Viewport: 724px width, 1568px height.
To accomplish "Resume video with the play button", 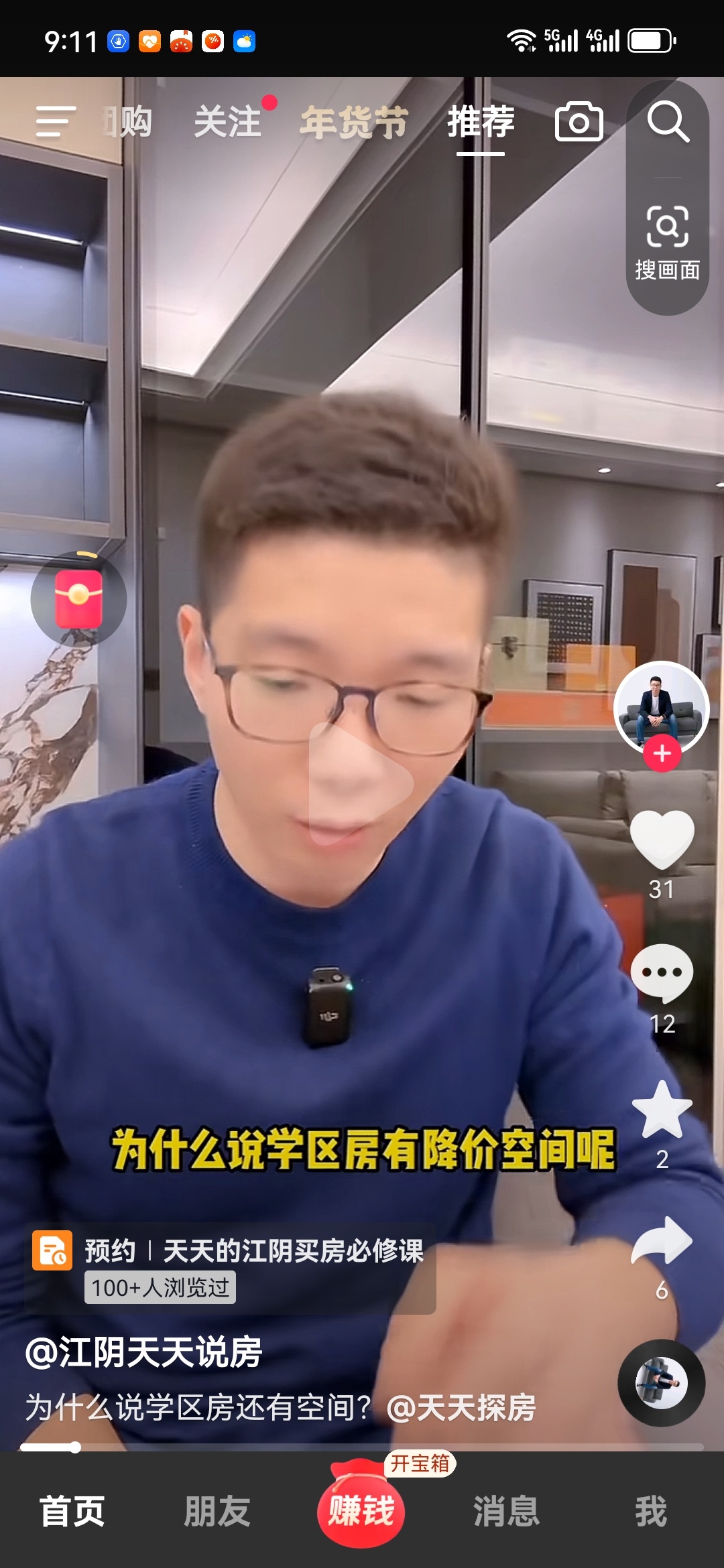I will click(361, 783).
